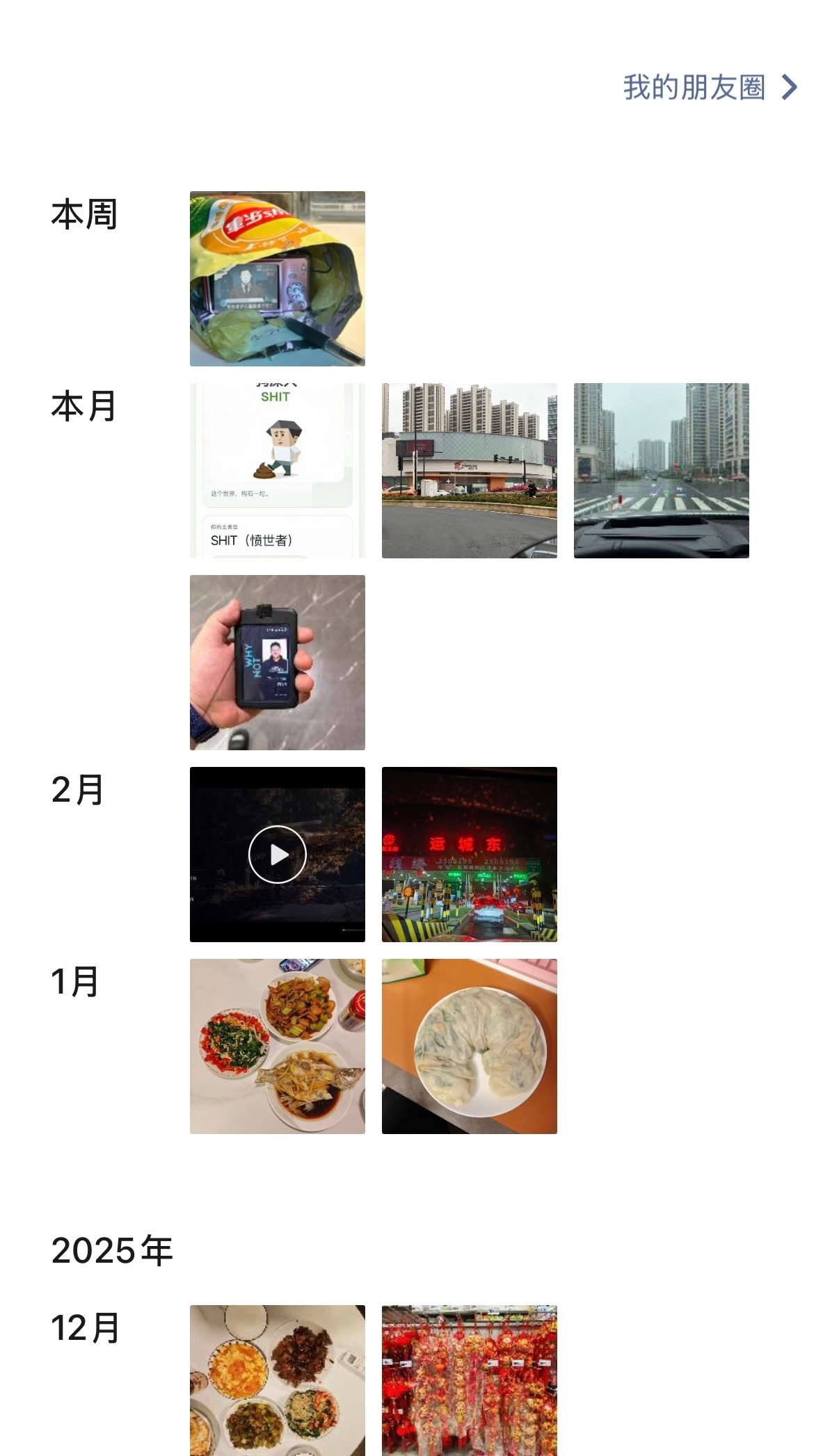Open the chips bag photo under 本周

[x=276, y=277]
